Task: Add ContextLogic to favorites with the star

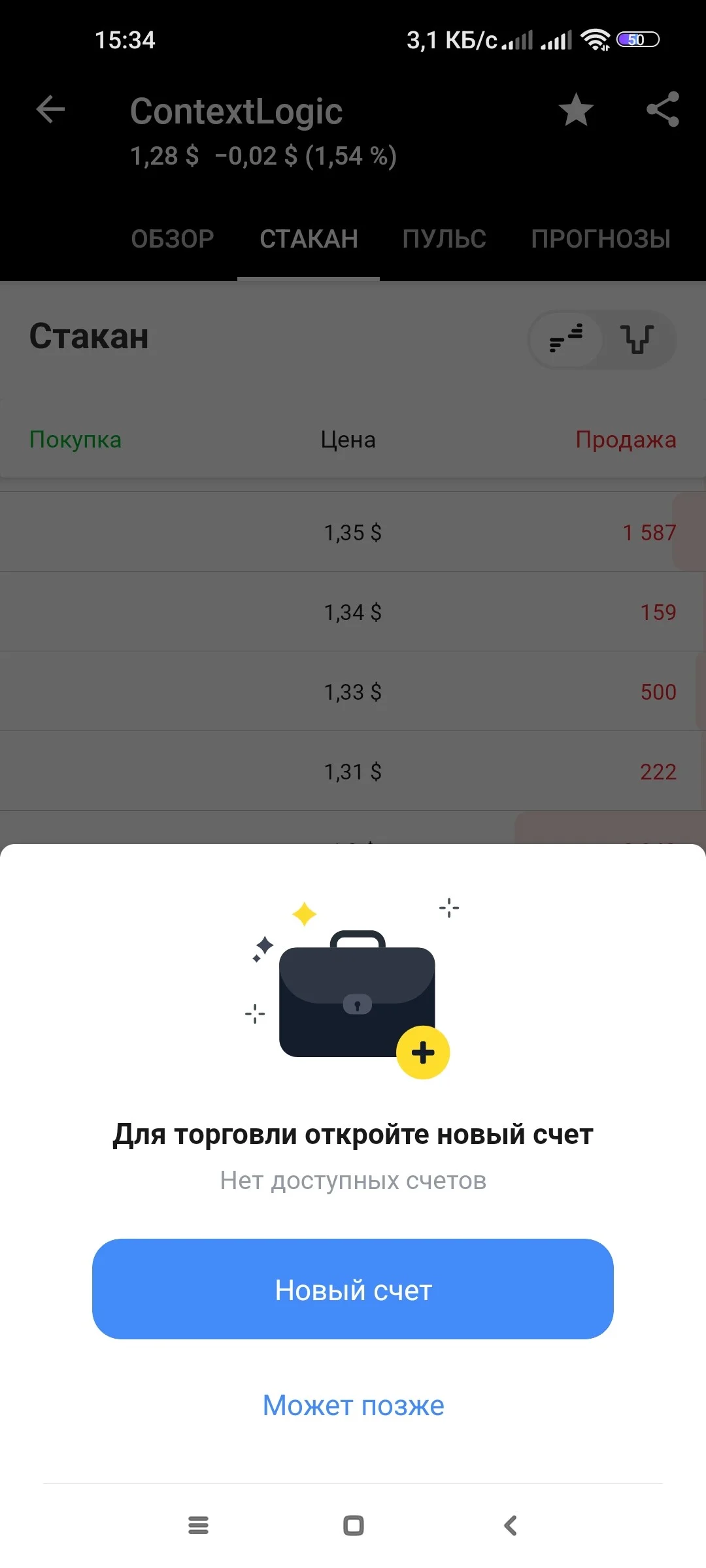Action: tap(576, 109)
